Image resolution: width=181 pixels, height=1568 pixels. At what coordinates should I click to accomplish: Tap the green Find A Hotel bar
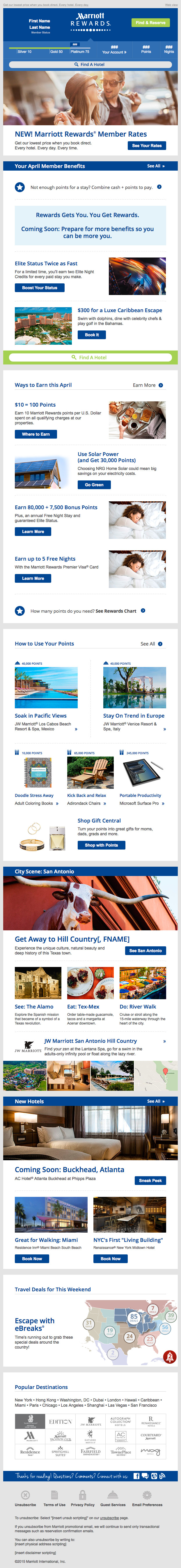[x=90, y=357]
